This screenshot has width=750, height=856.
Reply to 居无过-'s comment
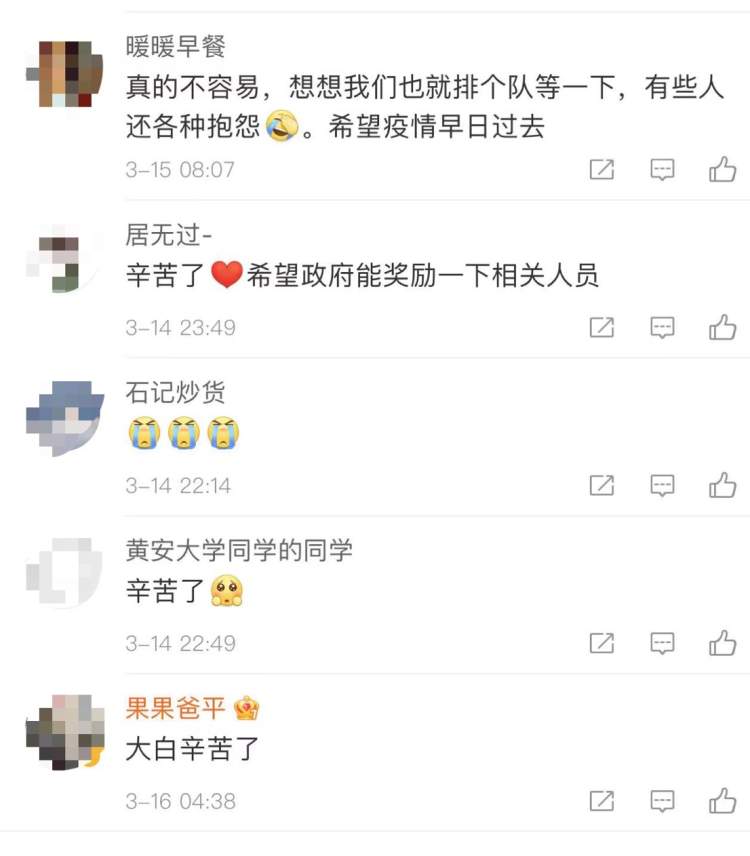(662, 327)
